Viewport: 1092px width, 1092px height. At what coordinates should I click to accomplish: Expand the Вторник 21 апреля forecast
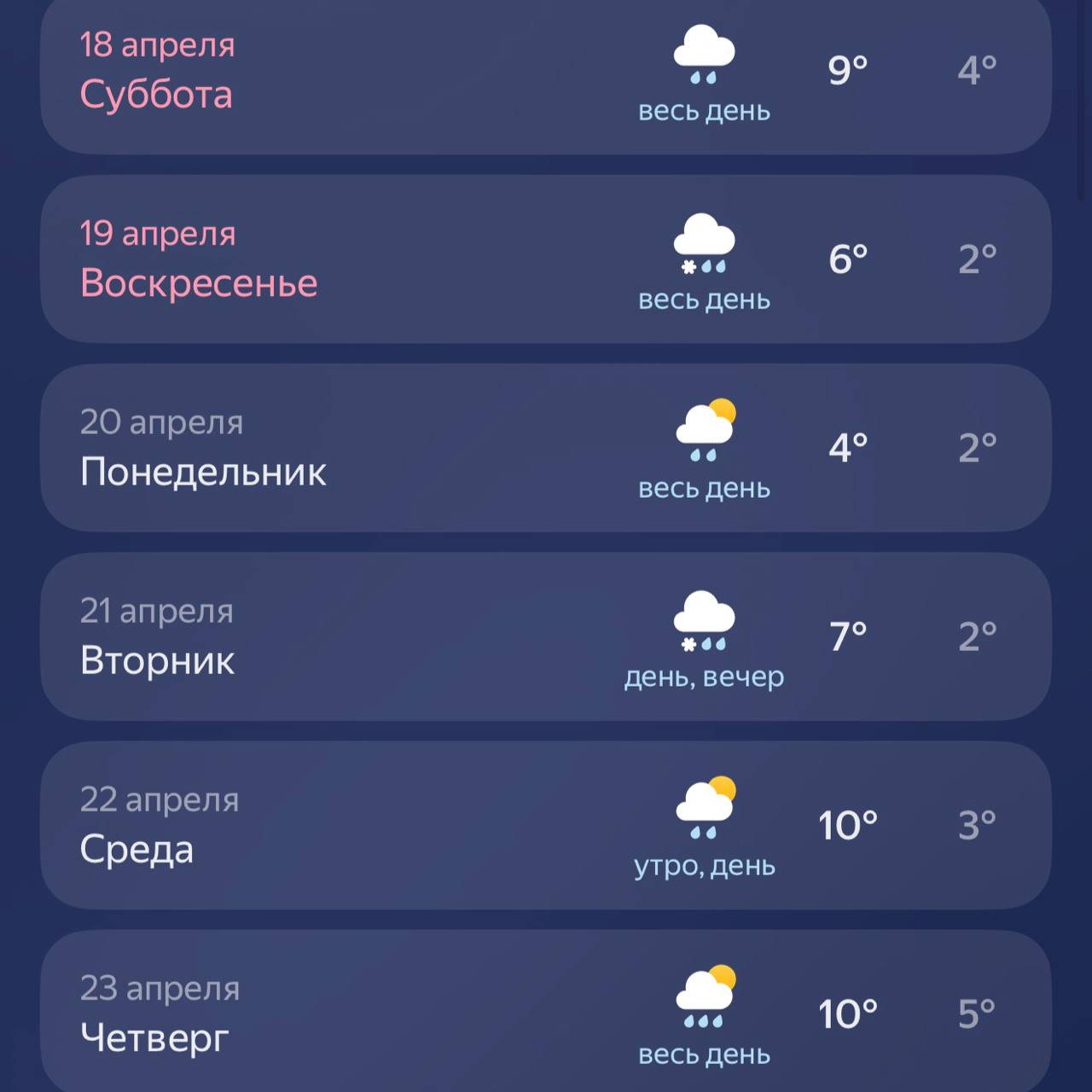[546, 636]
